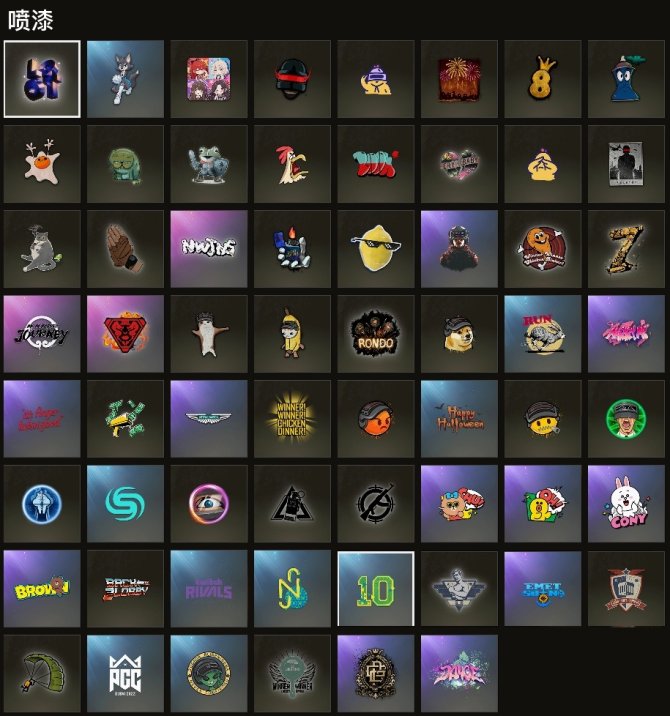Screen dimensions: 670x716
Task: Tap the green number 10 spray
Action: click(375, 588)
